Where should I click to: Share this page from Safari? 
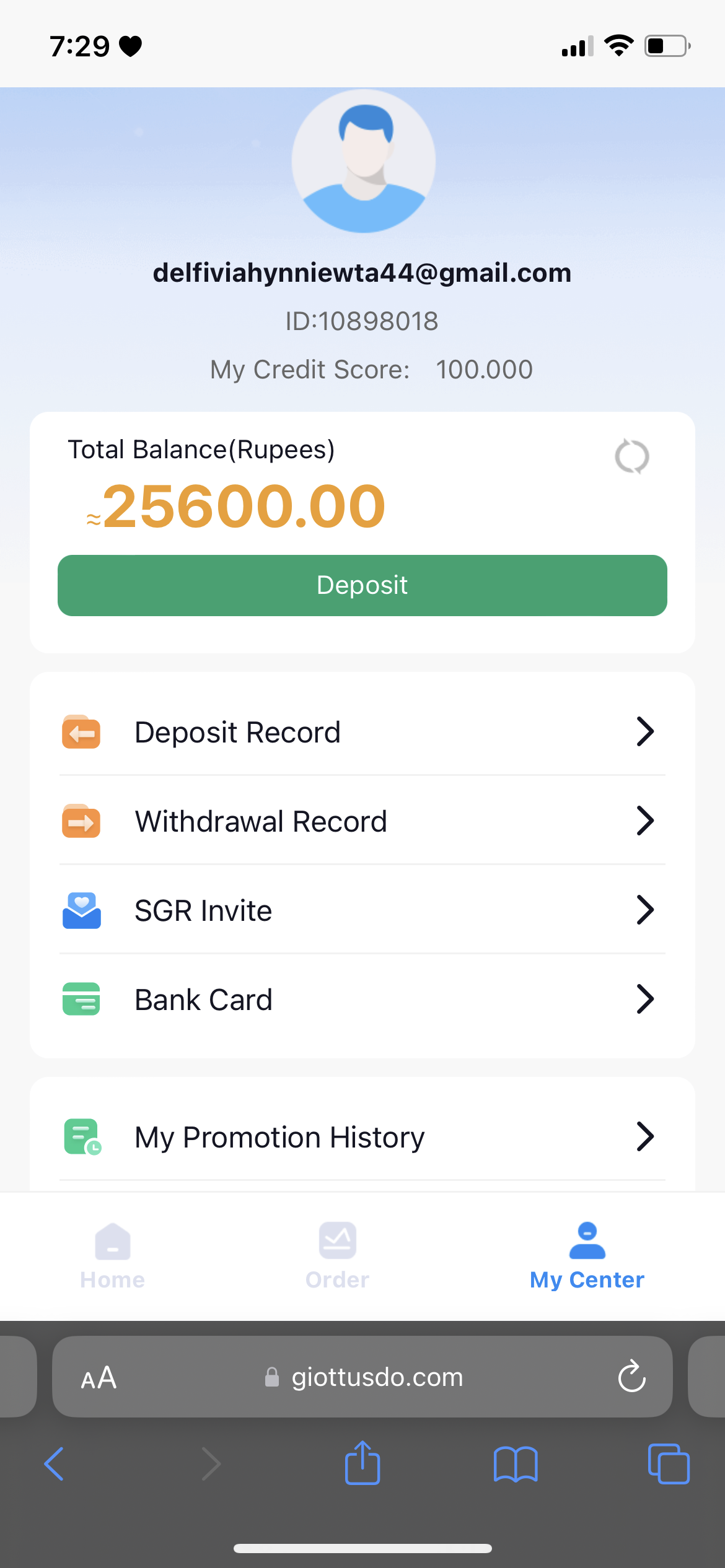[x=362, y=1464]
